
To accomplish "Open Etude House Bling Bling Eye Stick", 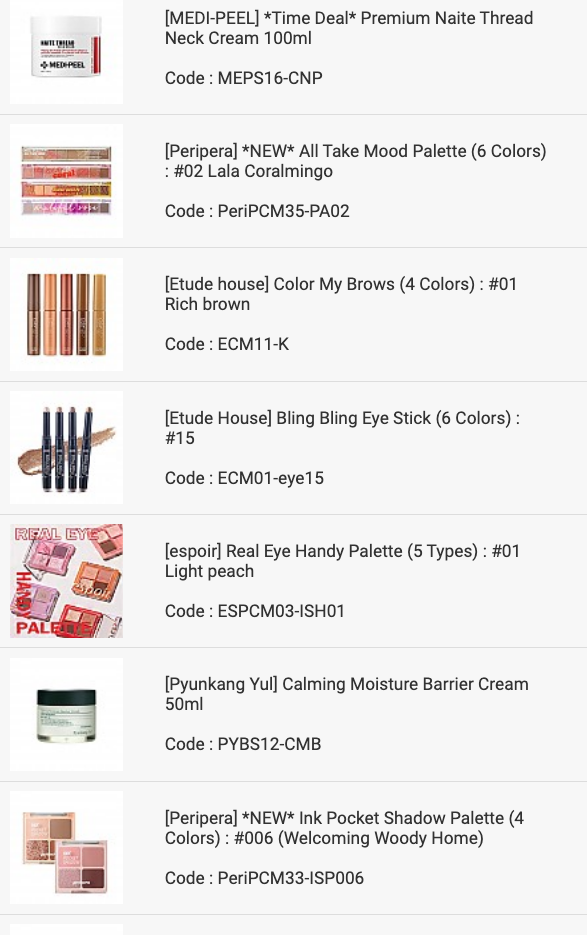I will (294, 448).
